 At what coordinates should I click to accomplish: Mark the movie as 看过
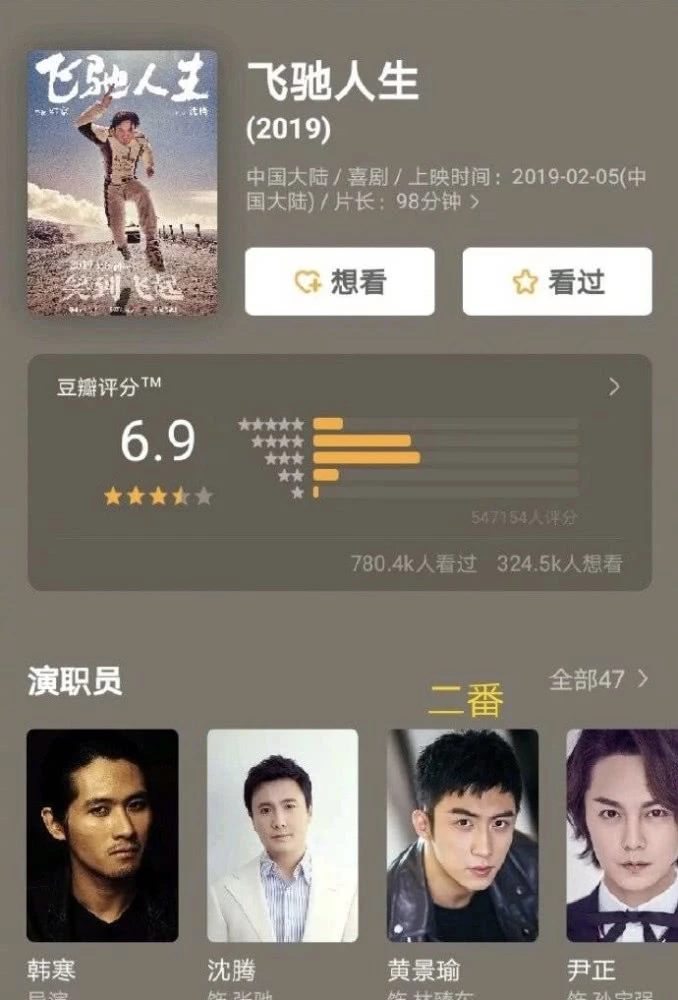click(x=556, y=282)
